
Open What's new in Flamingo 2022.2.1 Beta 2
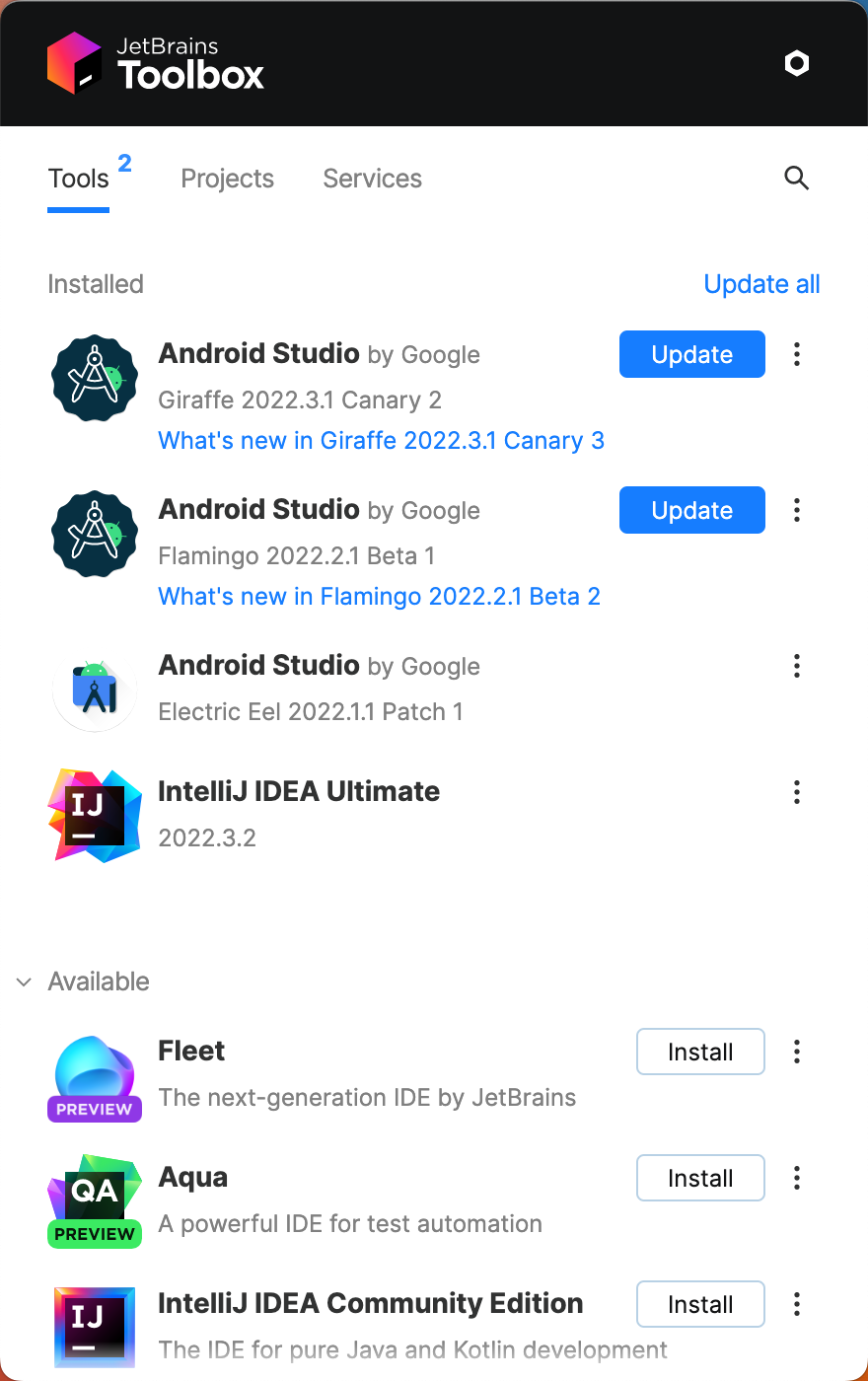coord(379,596)
